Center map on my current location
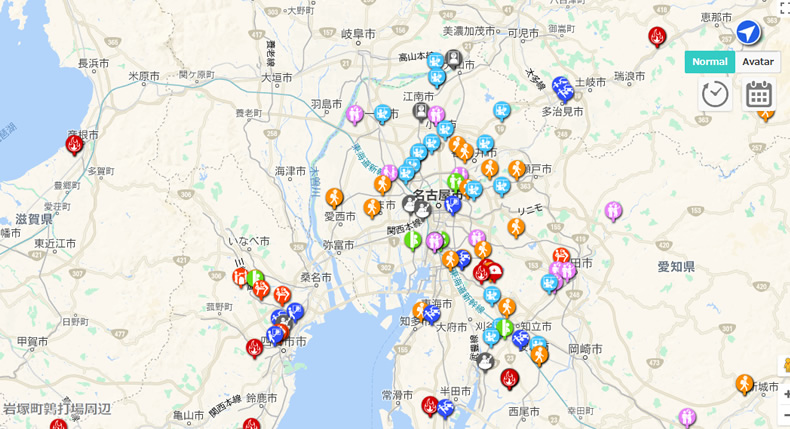The width and height of the screenshot is (790, 429). (x=748, y=34)
